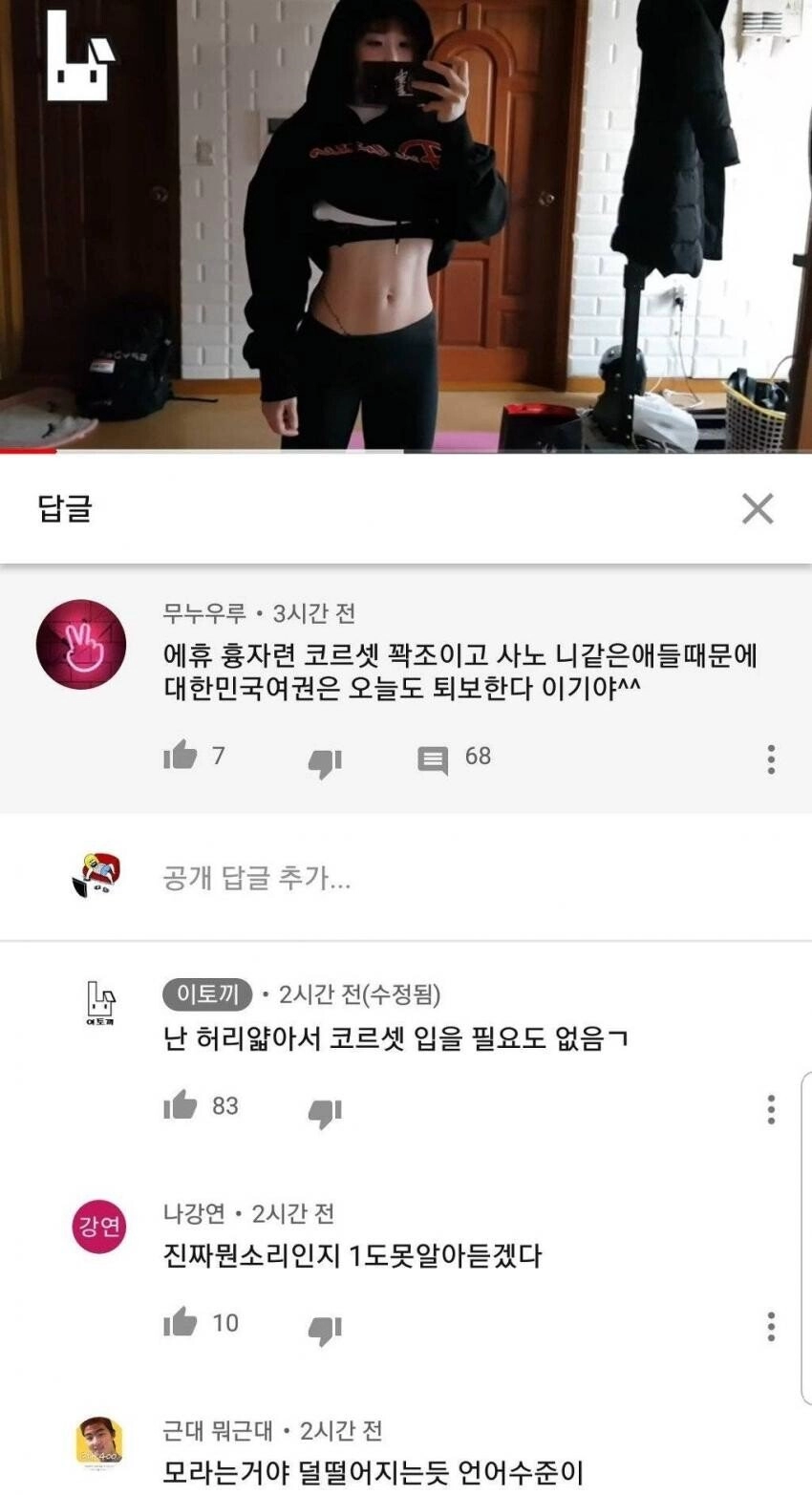This screenshot has height=1495, width=812.
Task: Open overflow menu on 나강연's reply
Action: (x=771, y=1326)
